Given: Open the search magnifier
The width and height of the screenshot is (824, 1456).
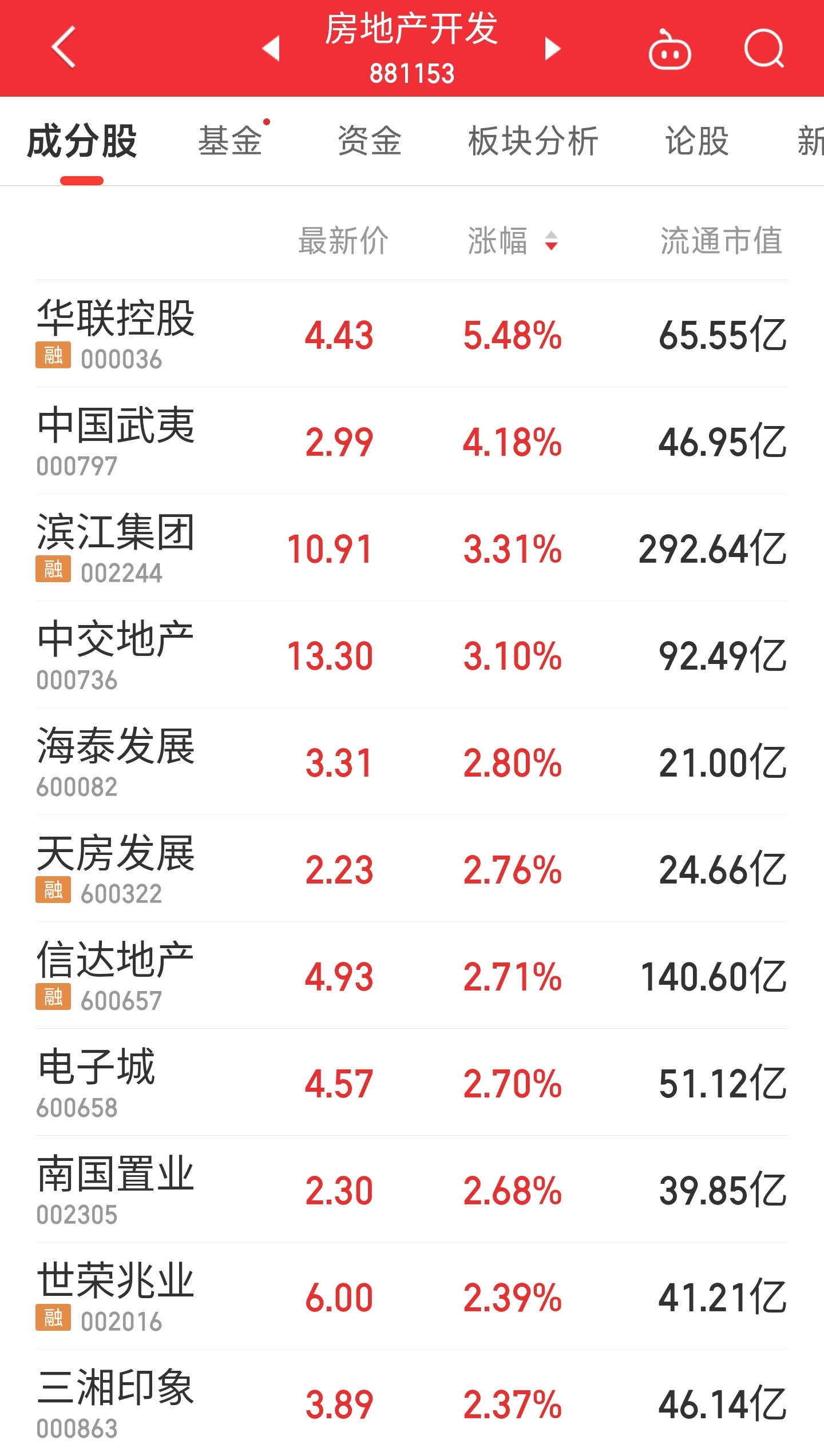Looking at the screenshot, I should pos(764,48).
